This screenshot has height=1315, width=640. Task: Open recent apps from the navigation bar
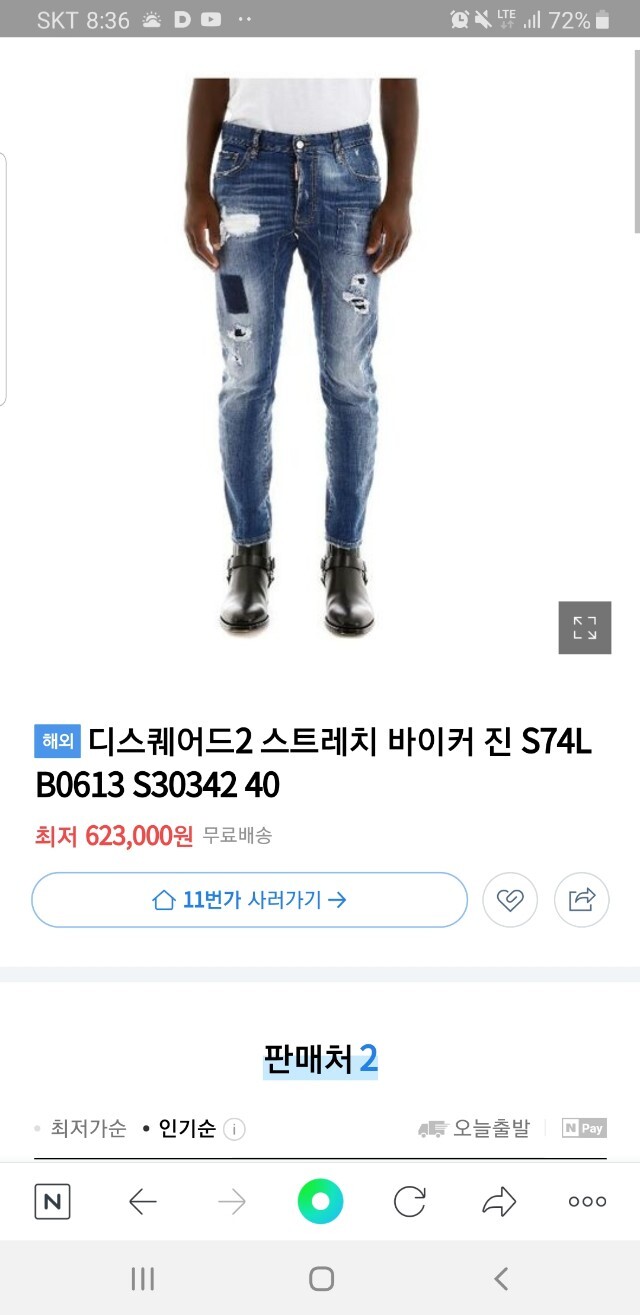(143, 1278)
